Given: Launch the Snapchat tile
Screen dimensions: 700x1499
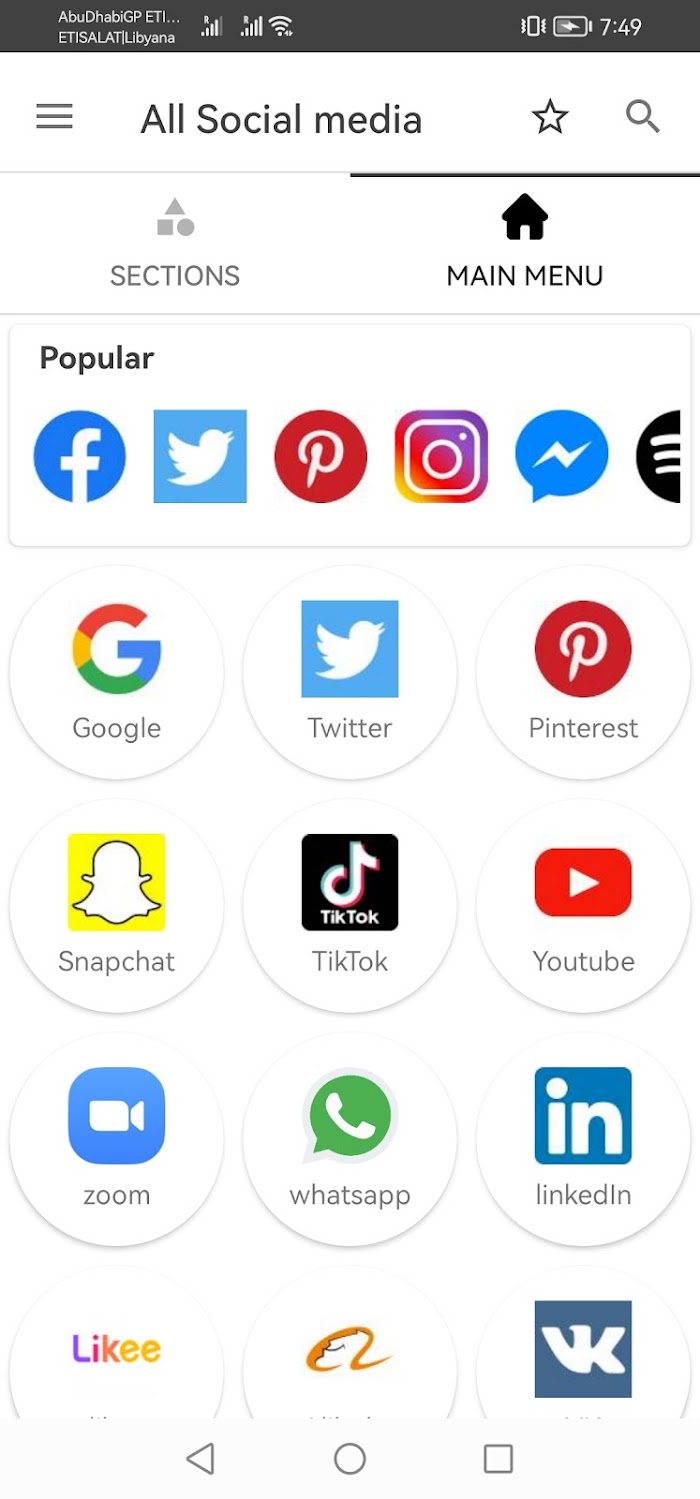Looking at the screenshot, I should pyautogui.click(x=117, y=905).
